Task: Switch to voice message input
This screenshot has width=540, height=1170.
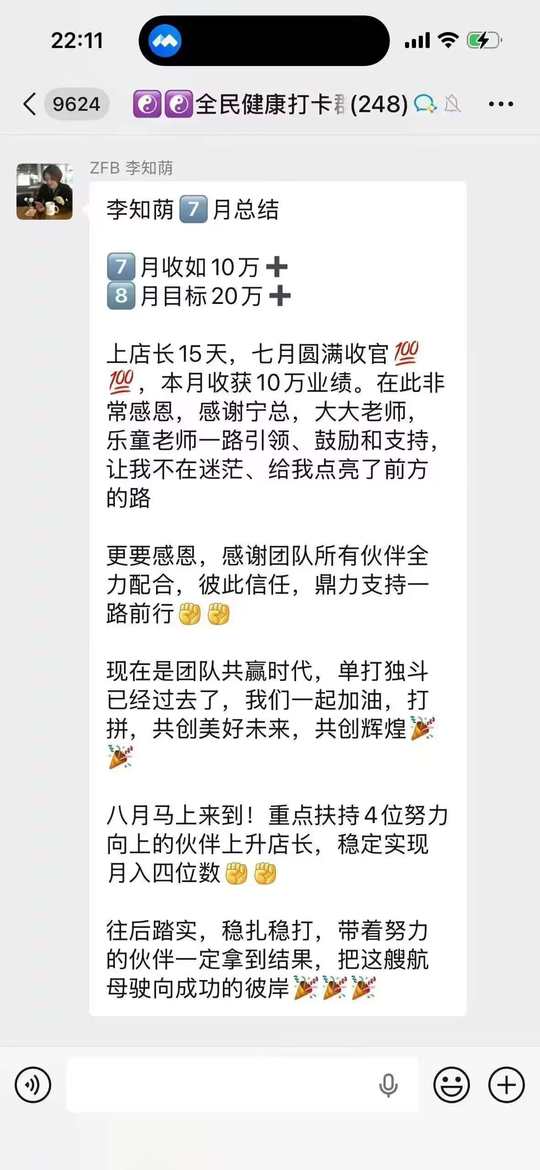Action: pos(32,1084)
